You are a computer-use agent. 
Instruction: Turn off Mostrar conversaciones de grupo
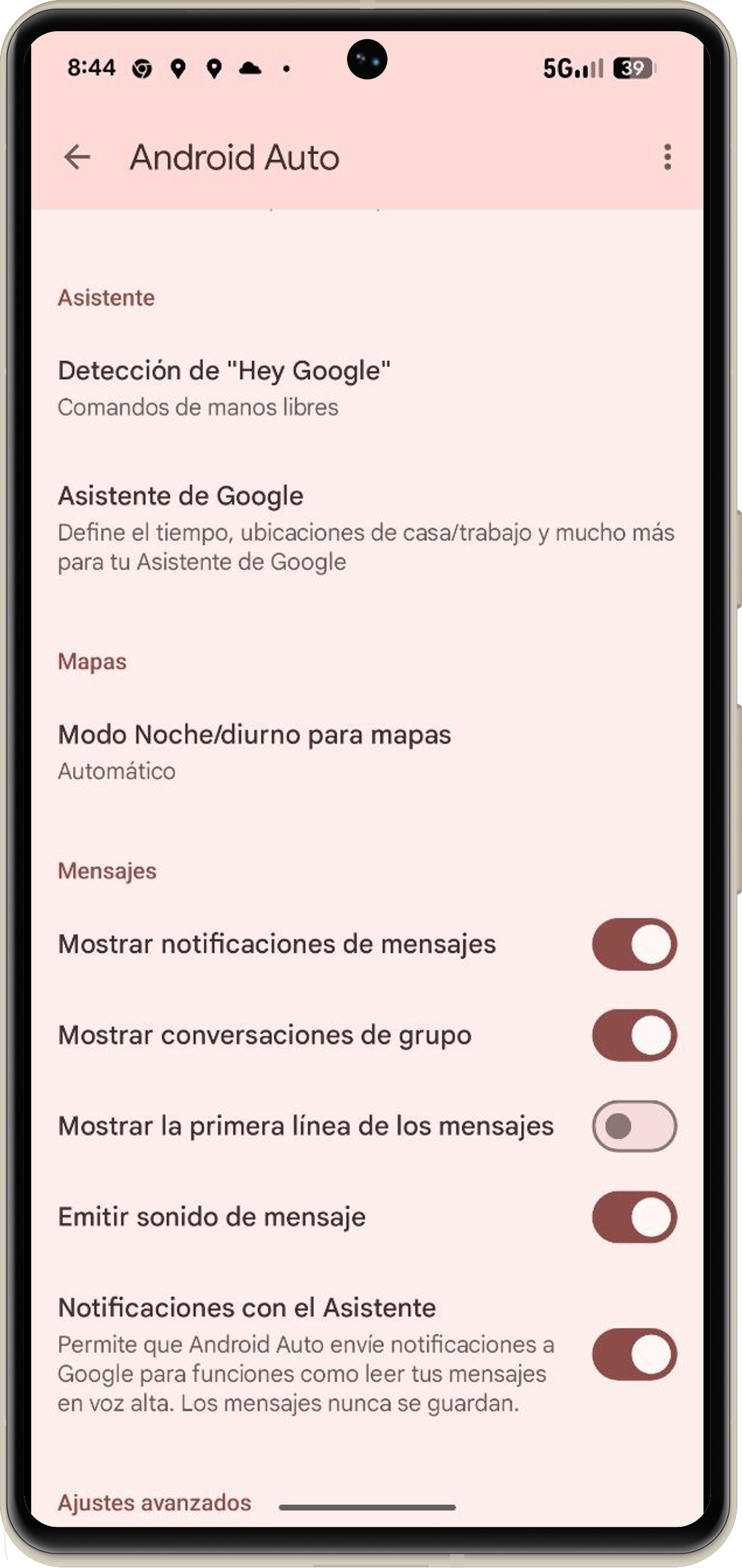tap(634, 1035)
